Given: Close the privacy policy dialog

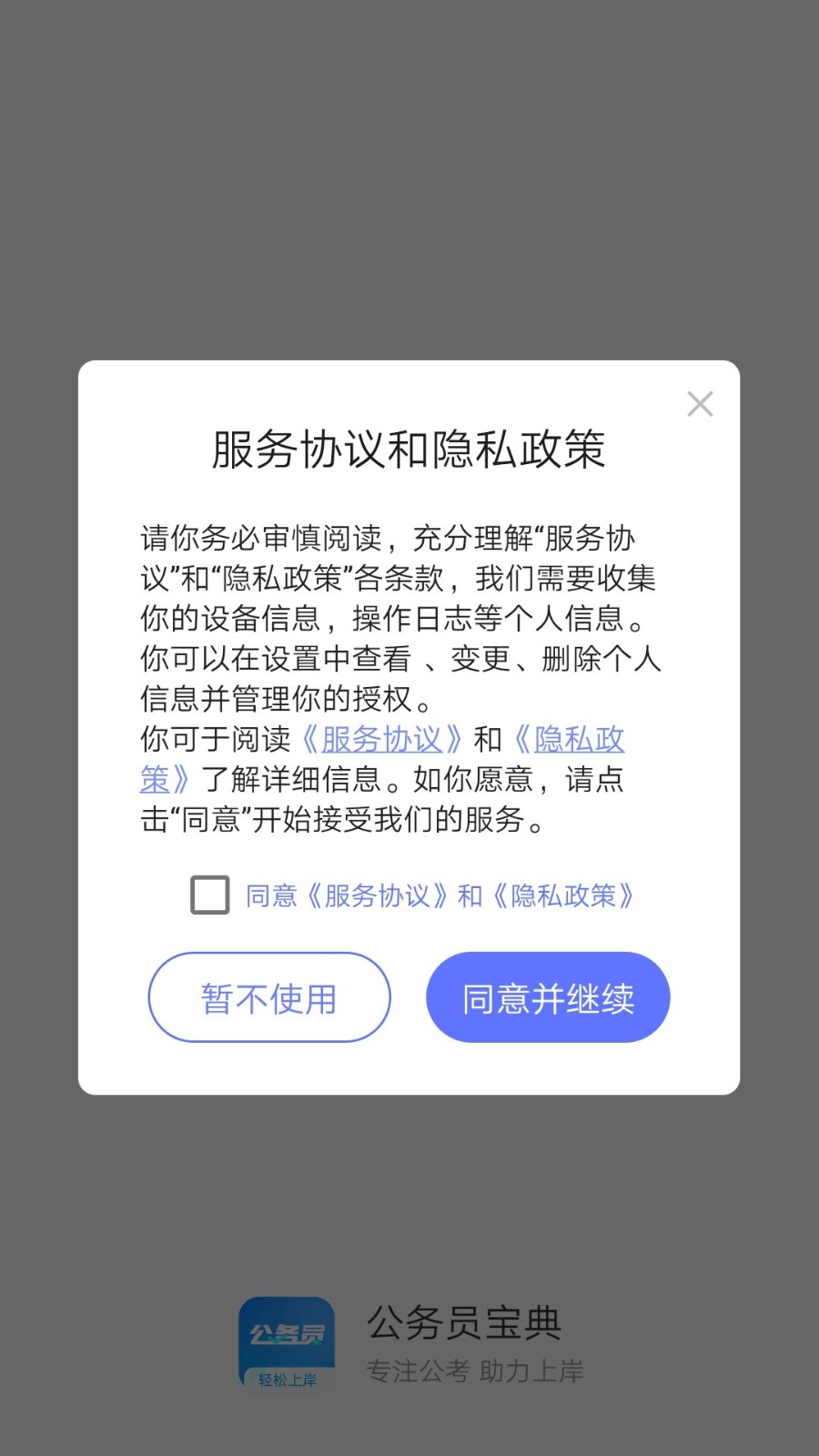Looking at the screenshot, I should coord(700,404).
